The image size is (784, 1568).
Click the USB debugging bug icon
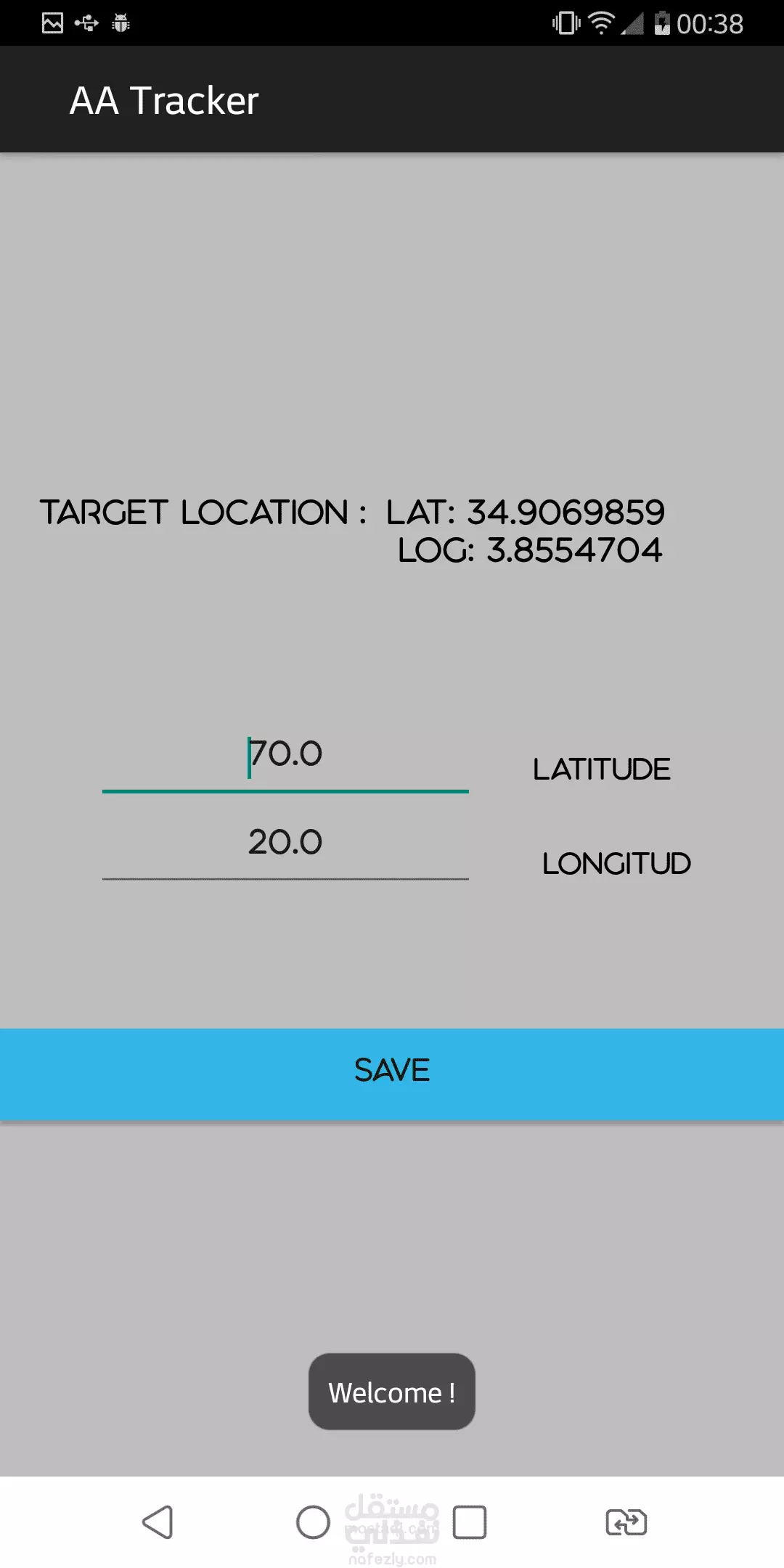[121, 23]
